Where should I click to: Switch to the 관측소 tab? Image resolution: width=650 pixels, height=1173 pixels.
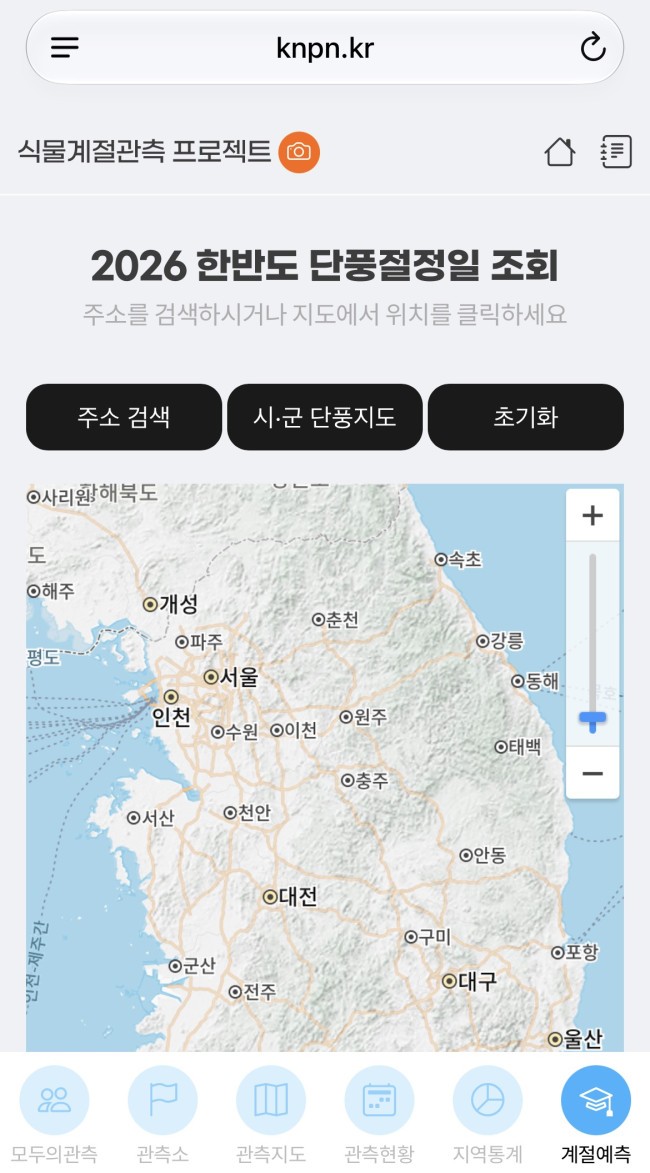(x=162, y=1115)
